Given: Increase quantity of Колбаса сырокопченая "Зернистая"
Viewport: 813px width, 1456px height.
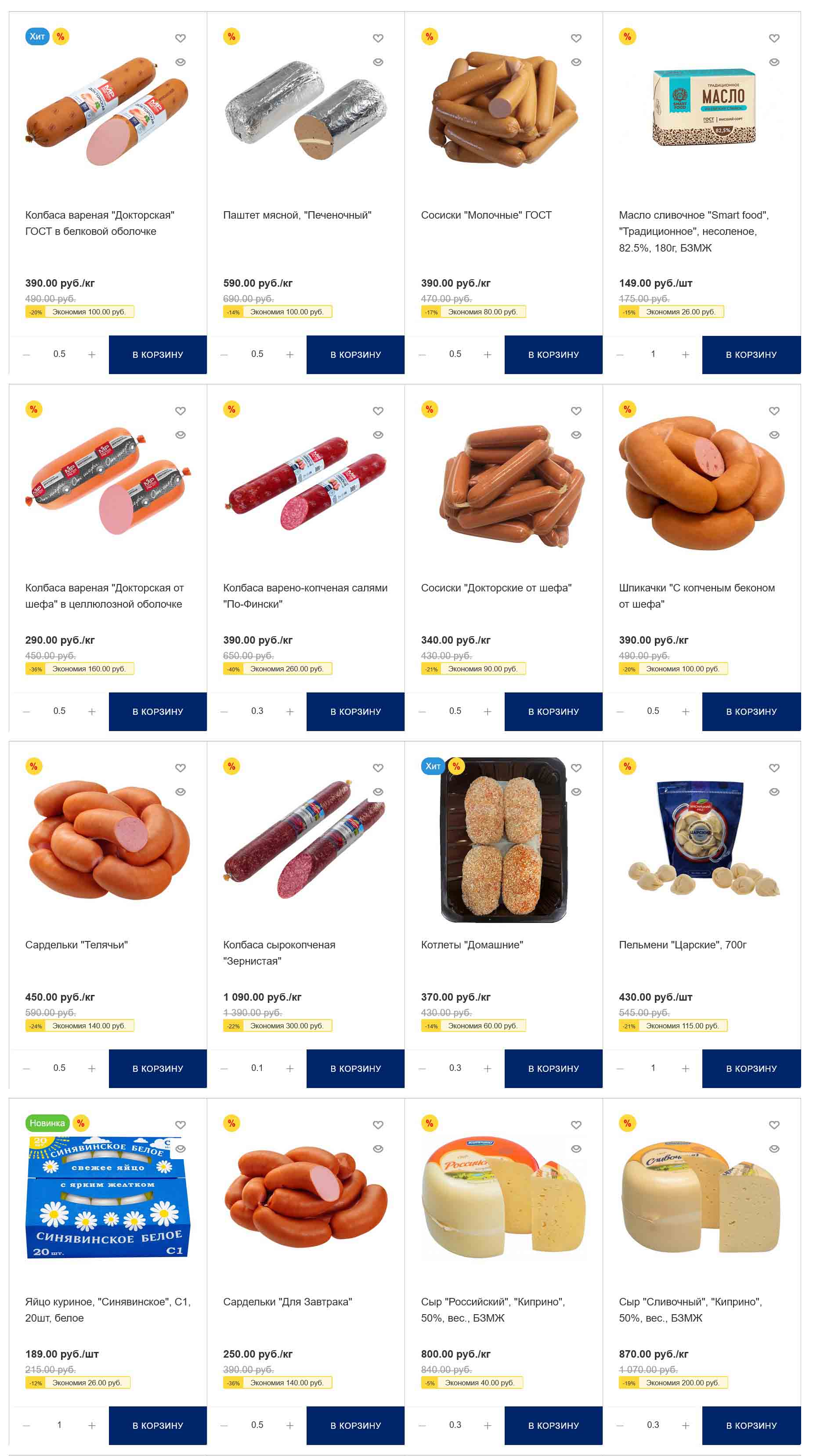Looking at the screenshot, I should [289, 1068].
